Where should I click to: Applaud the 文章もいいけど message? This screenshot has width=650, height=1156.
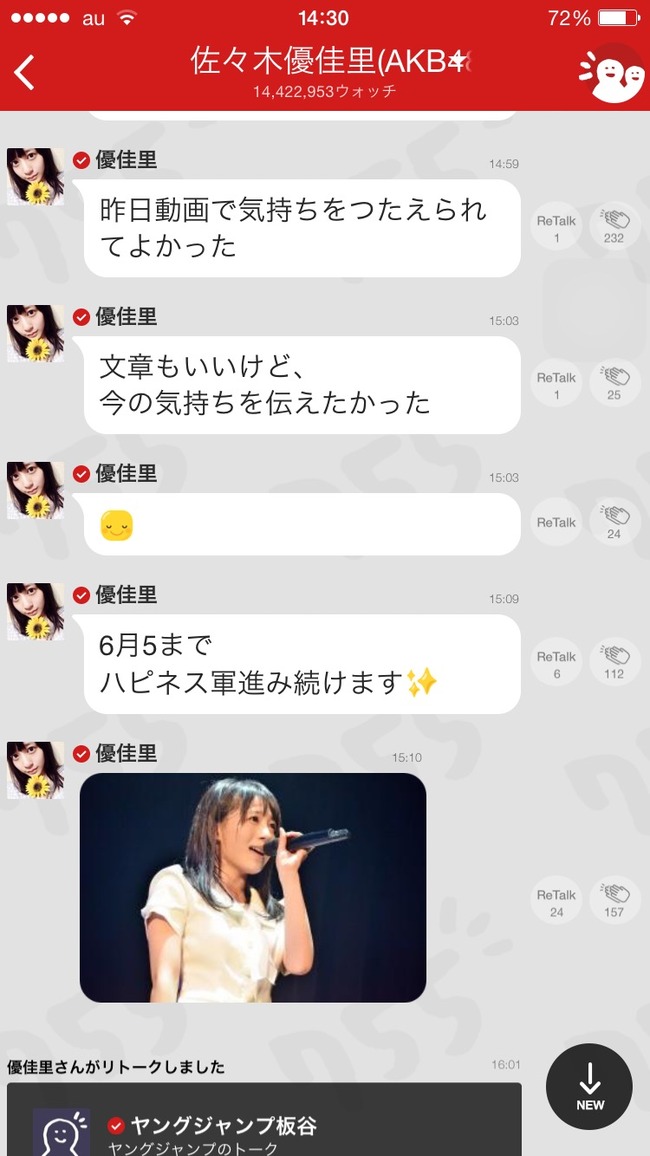point(614,385)
